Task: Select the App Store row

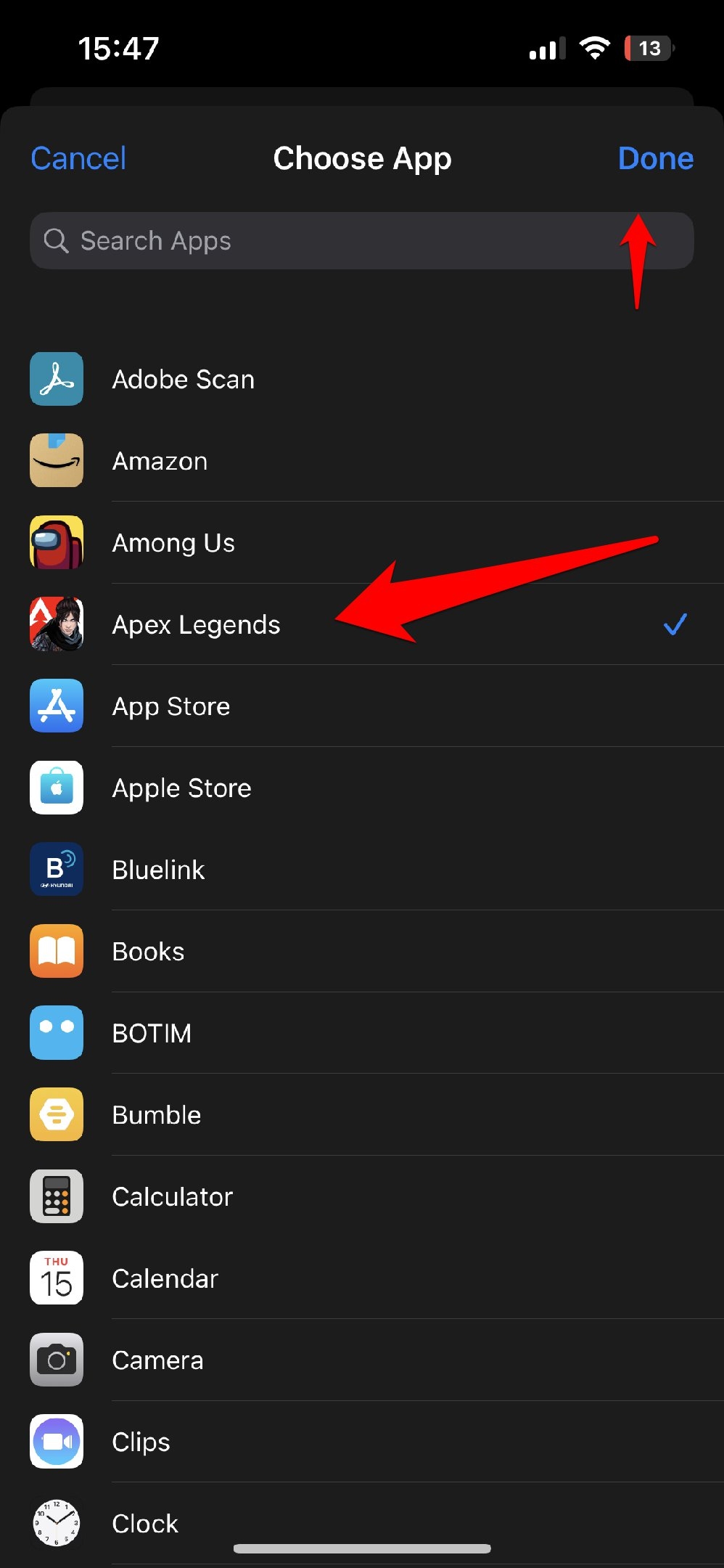Action: (x=171, y=706)
